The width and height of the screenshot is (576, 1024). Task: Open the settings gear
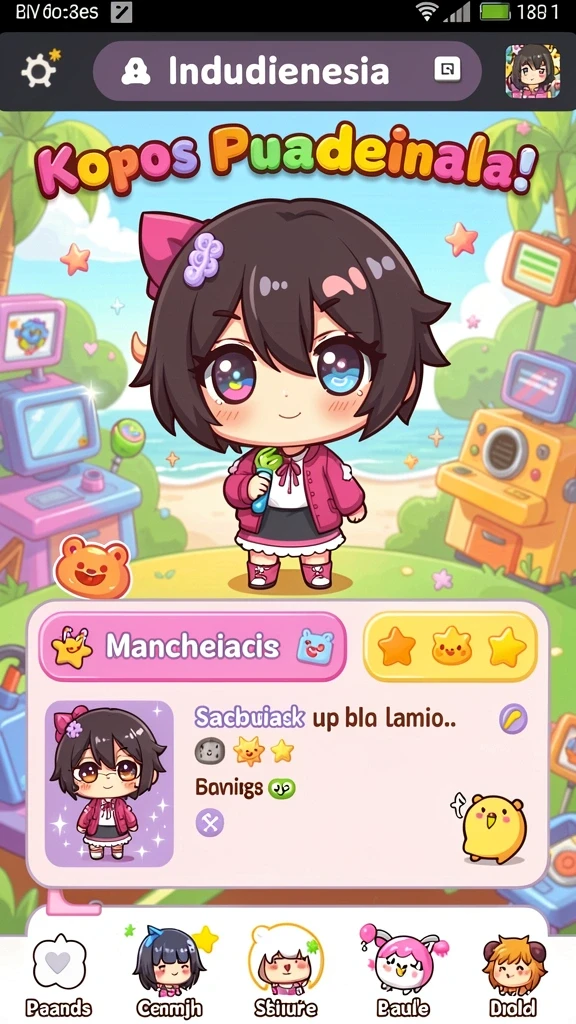coord(40,70)
